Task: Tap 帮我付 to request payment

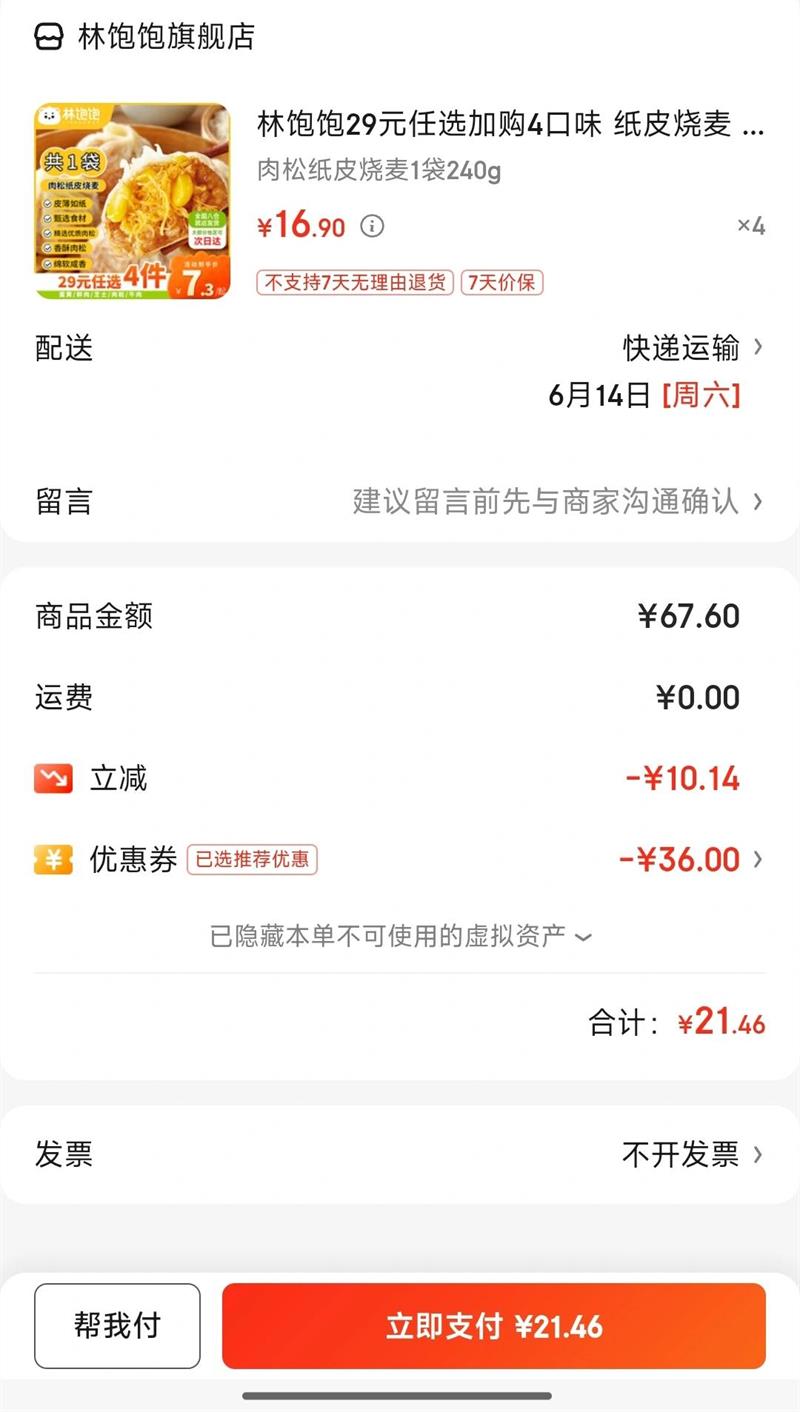Action: pyautogui.click(x=117, y=1326)
